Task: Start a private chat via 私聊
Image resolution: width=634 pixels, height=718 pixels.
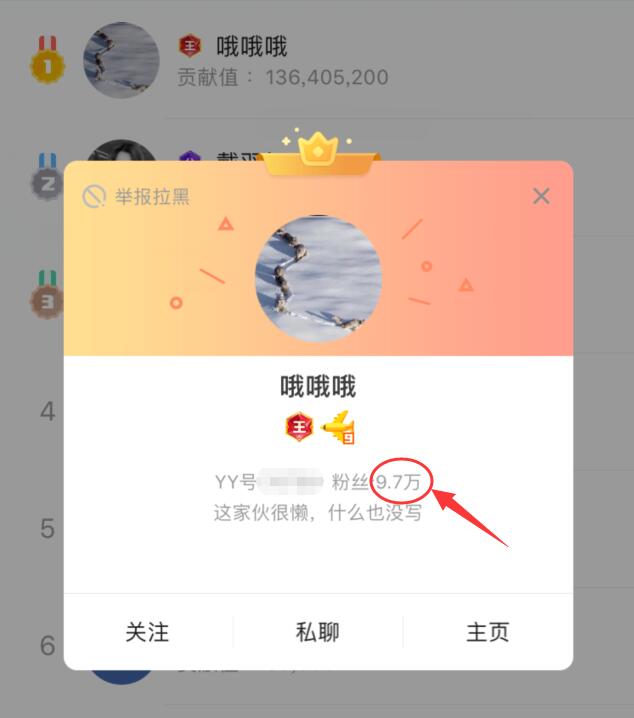Action: coord(318,632)
